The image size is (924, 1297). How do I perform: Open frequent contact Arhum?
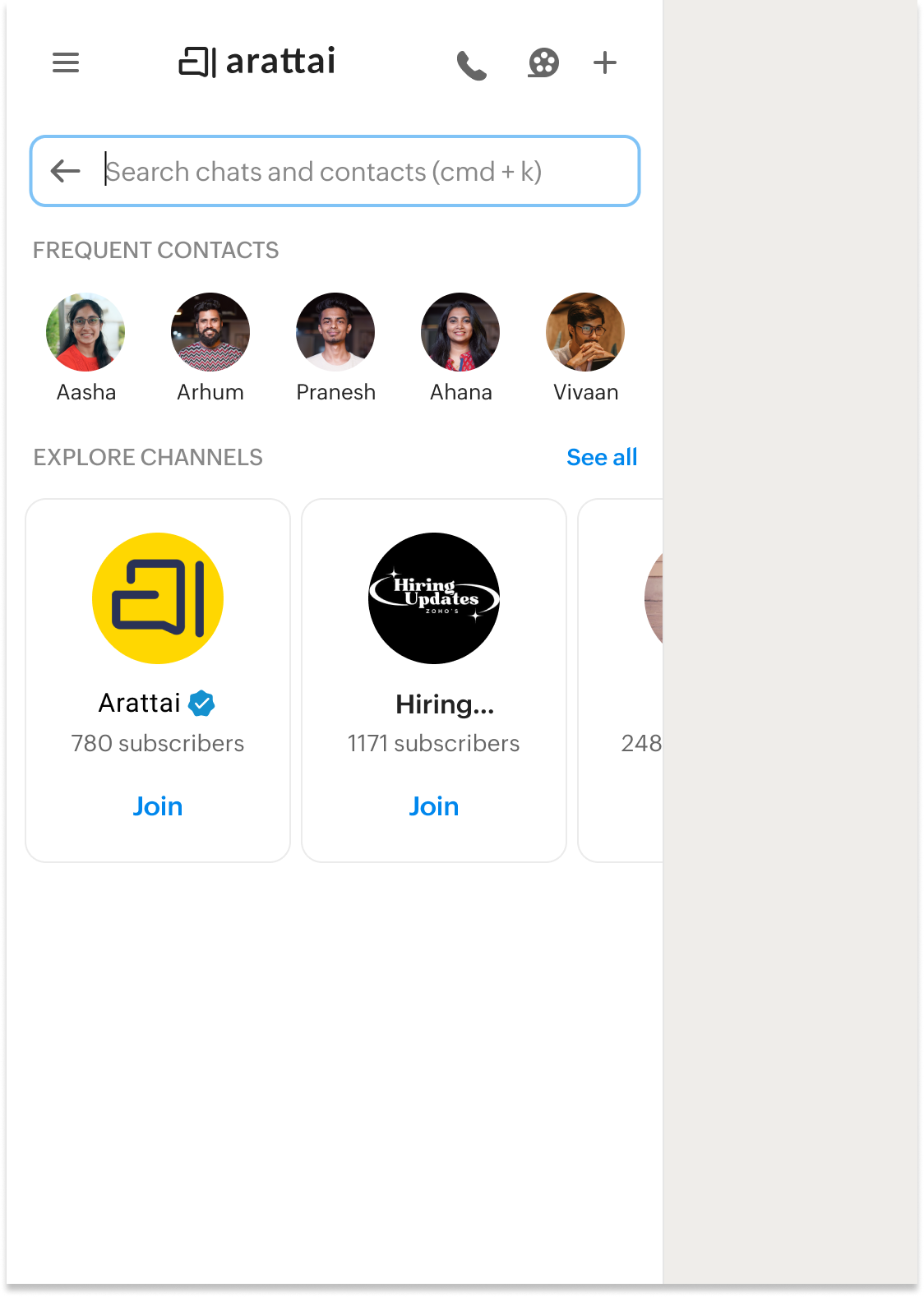(x=210, y=332)
